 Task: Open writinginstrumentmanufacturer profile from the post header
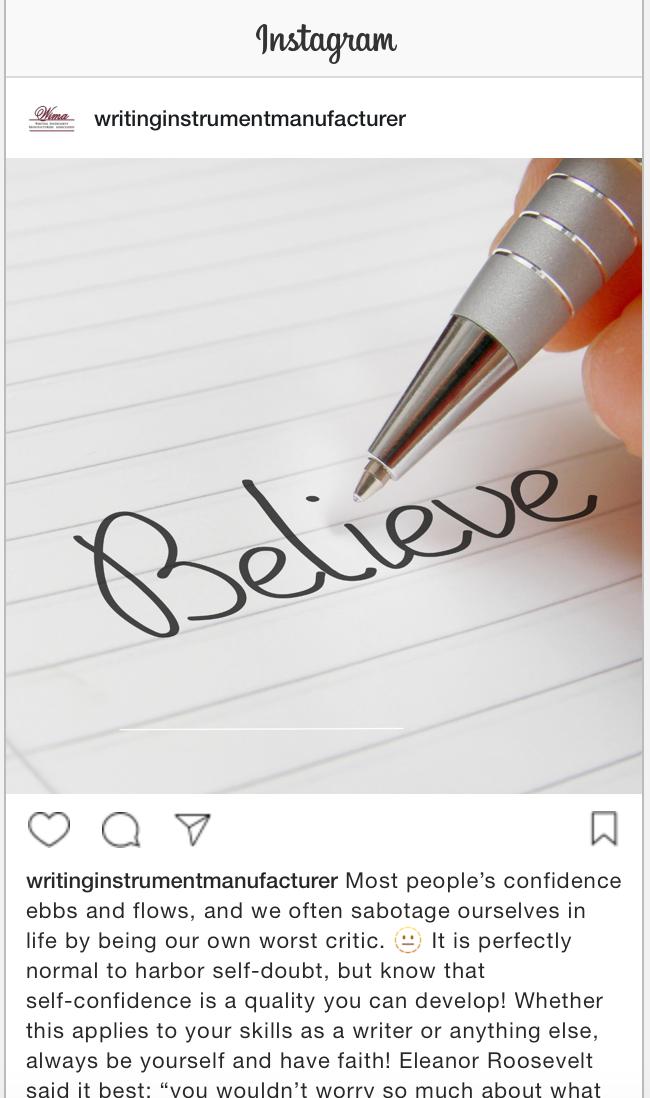coord(249,119)
